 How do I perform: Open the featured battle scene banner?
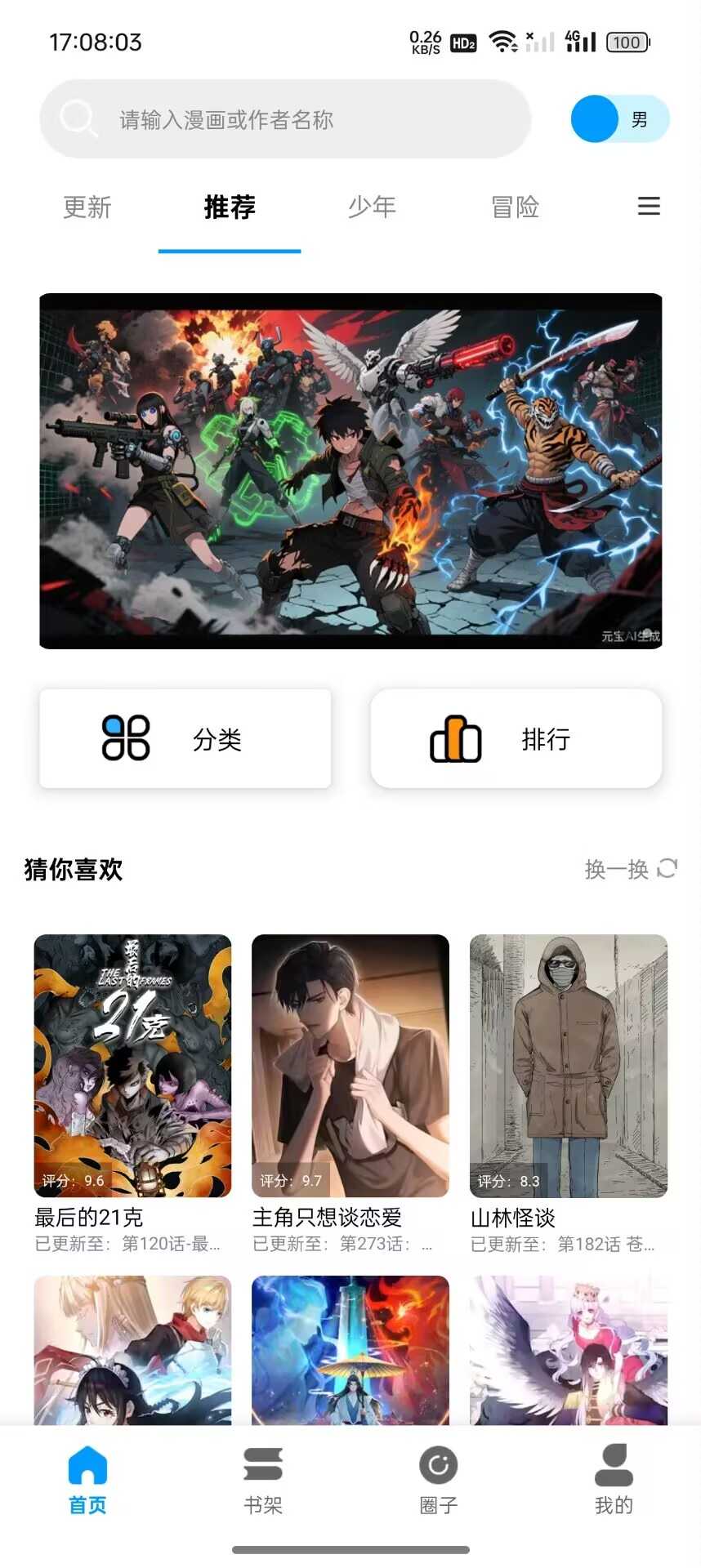tap(350, 471)
